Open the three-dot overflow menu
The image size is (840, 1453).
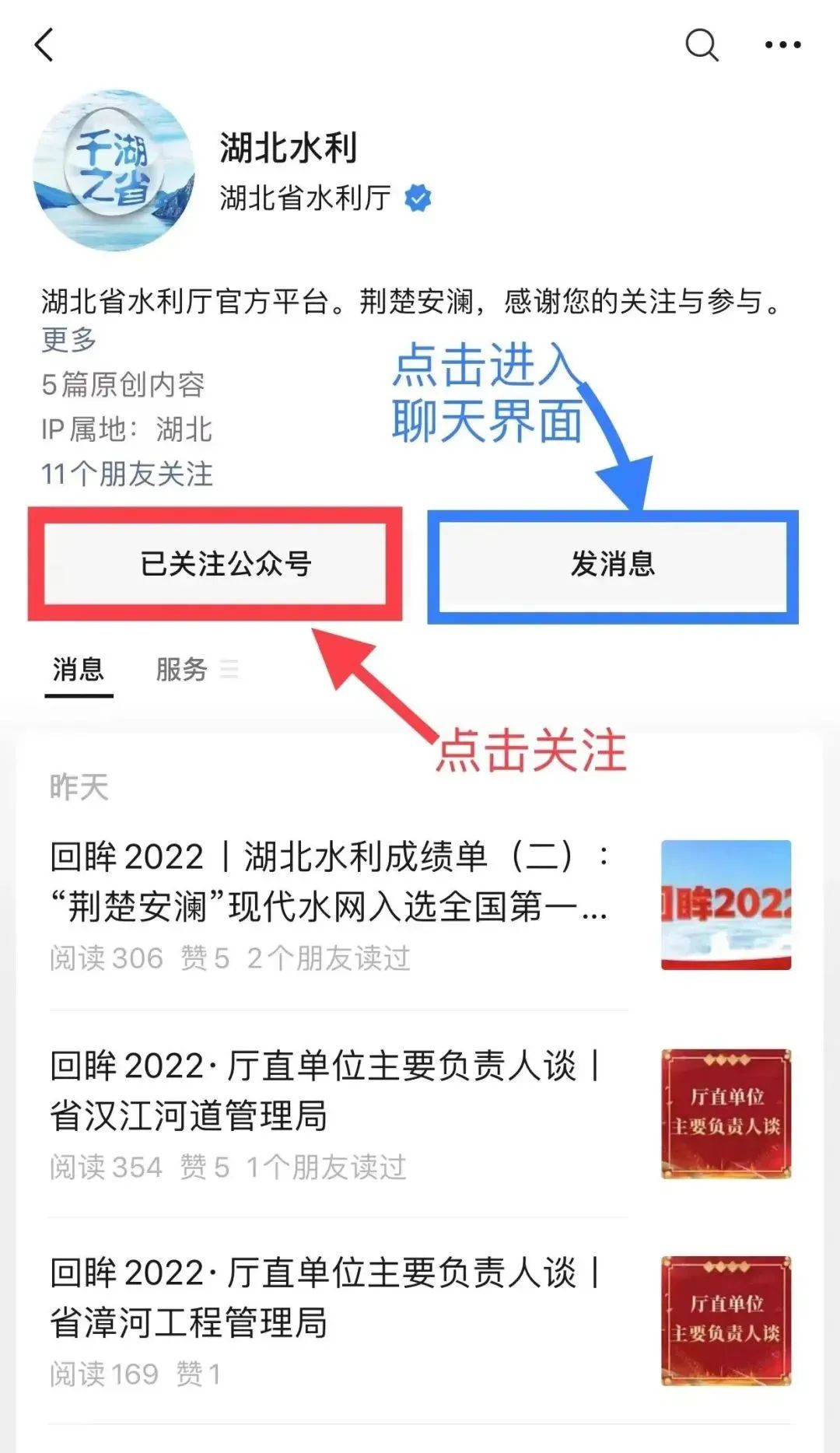click(x=782, y=45)
